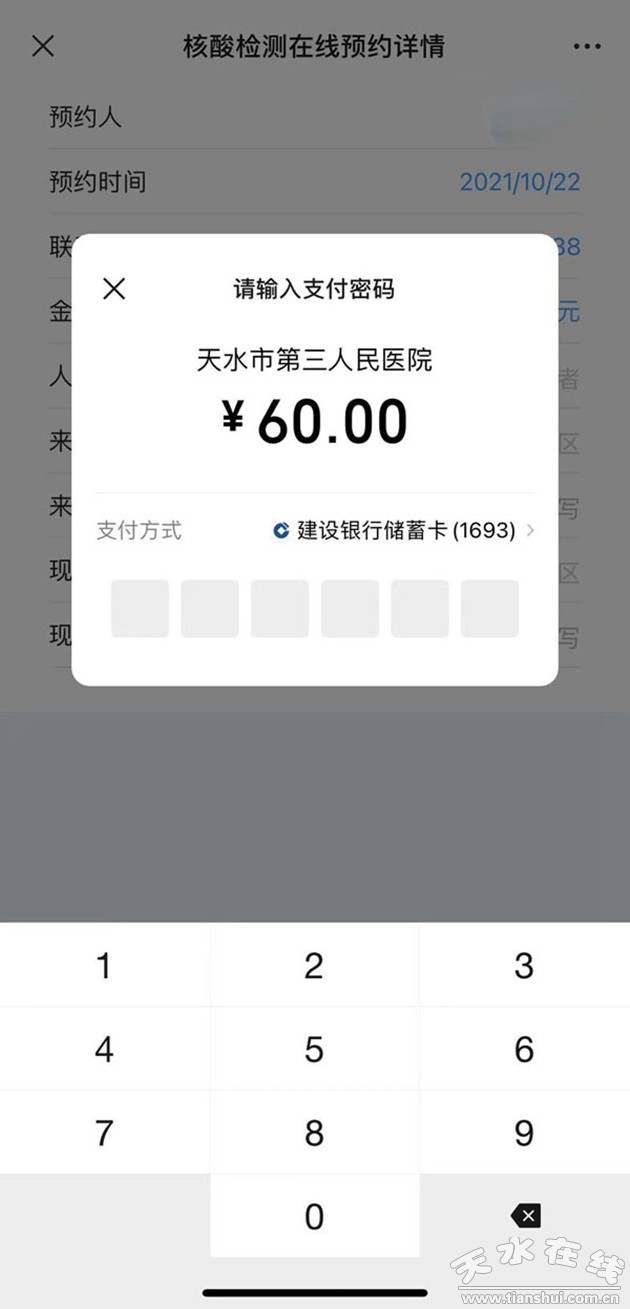Enter digit 8 on the keypad
Image resolution: width=630 pixels, height=1309 pixels.
[x=314, y=1133]
